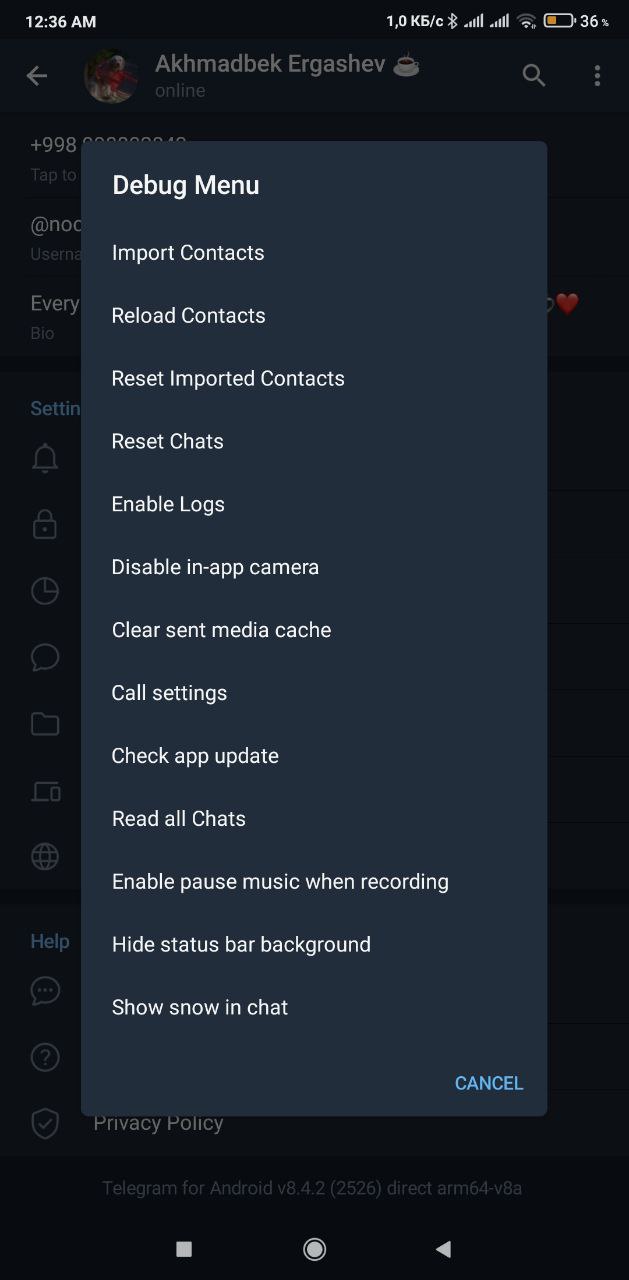Screen dimensions: 629x1280
Task: Disable in-app camera
Action: [x=215, y=568]
